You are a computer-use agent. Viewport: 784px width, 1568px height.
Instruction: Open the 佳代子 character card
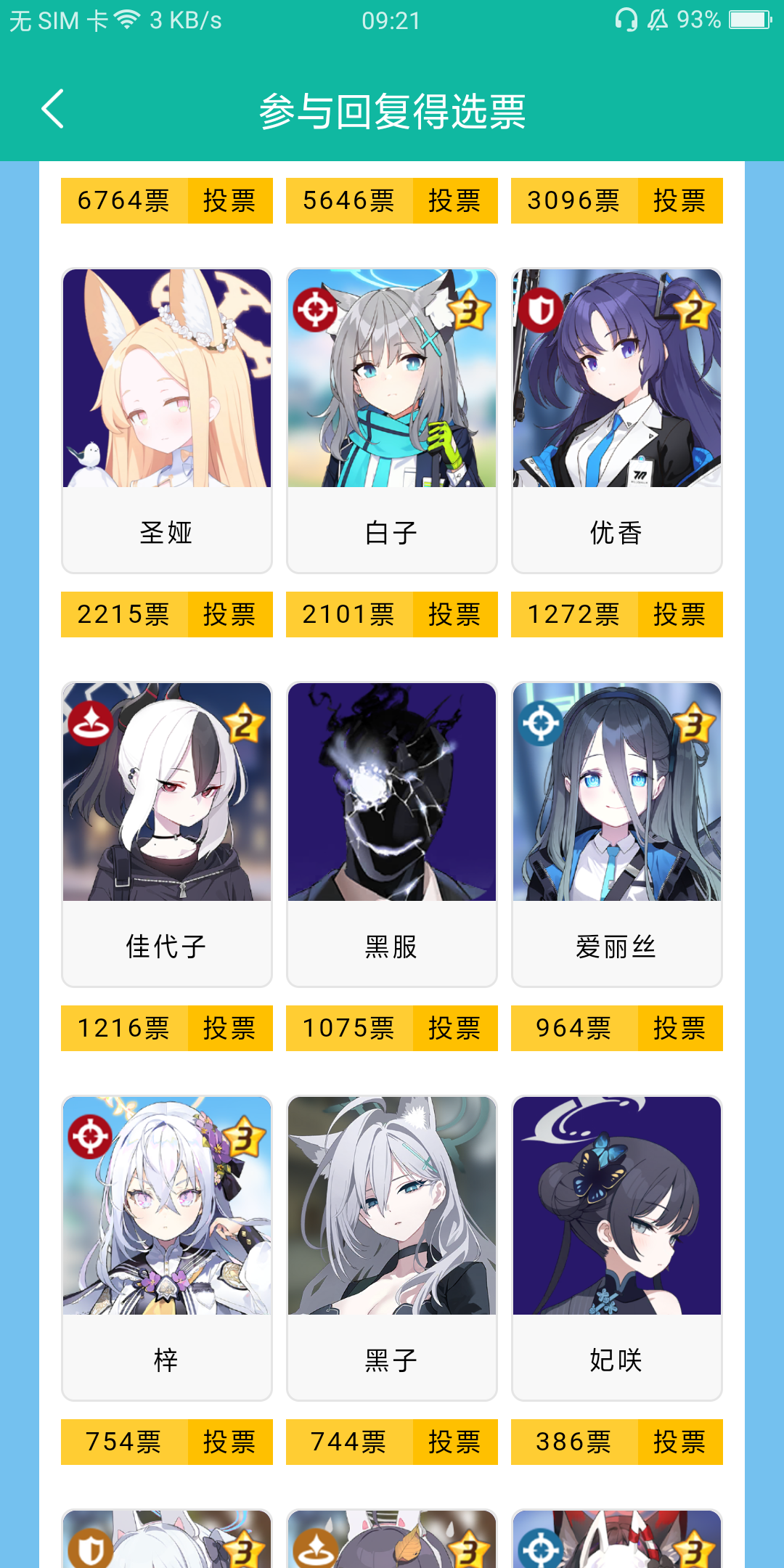point(167,833)
